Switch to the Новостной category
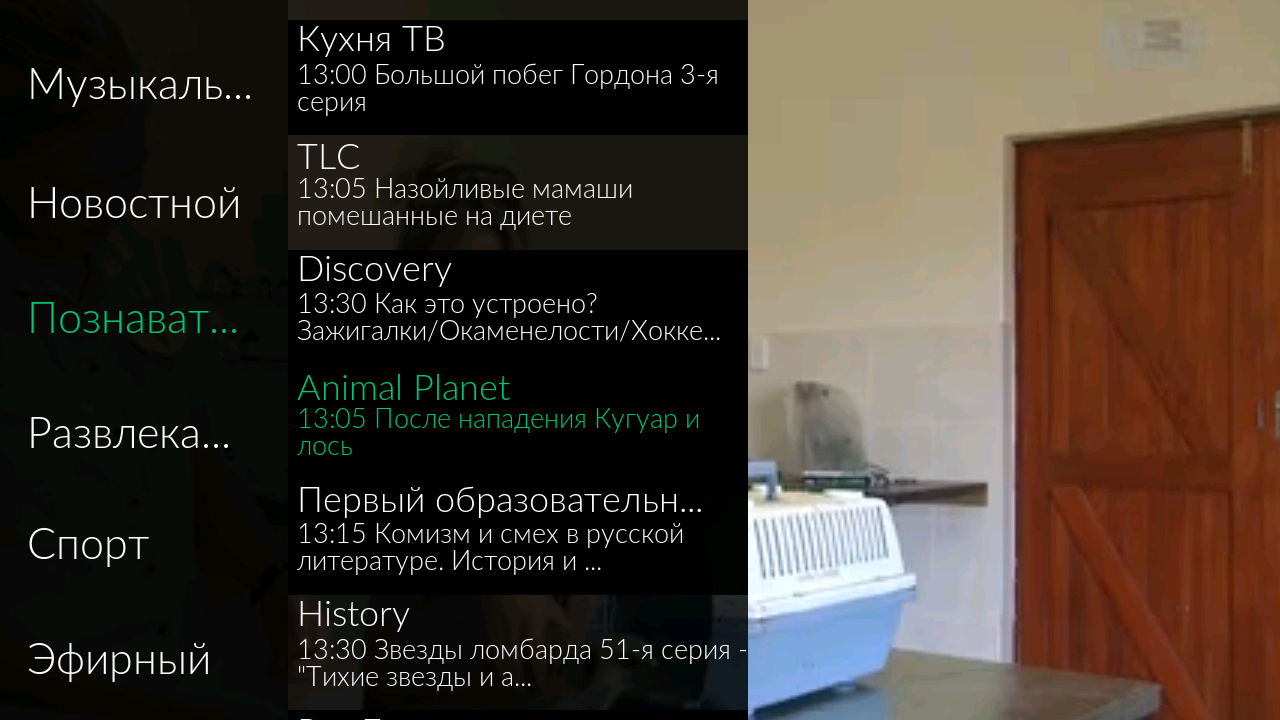The width and height of the screenshot is (1280, 720). pyautogui.click(x=135, y=203)
